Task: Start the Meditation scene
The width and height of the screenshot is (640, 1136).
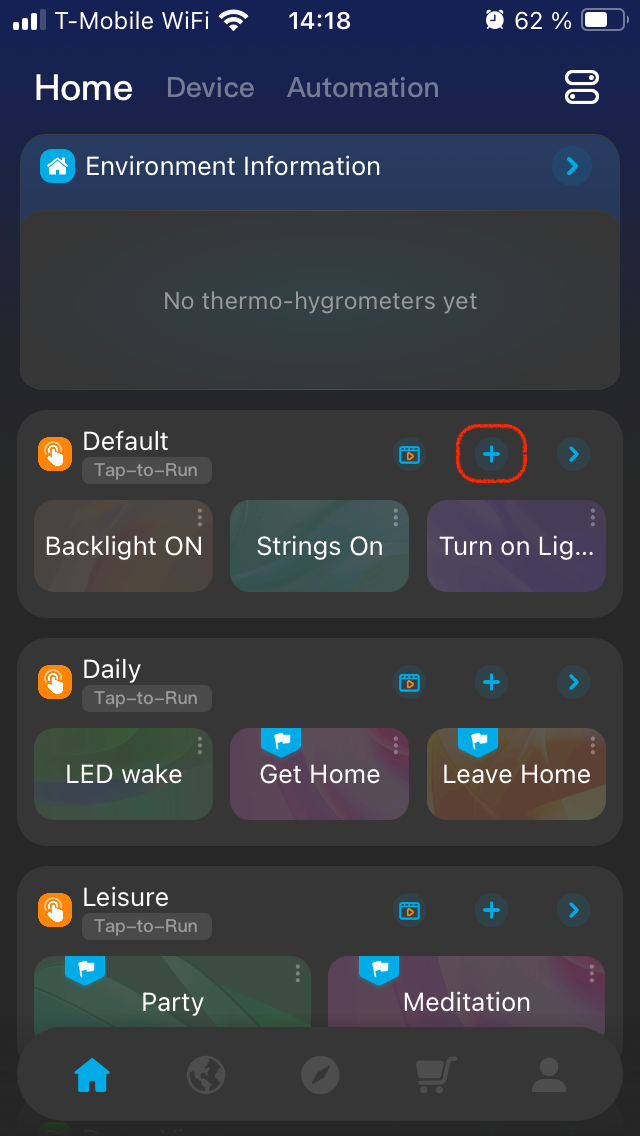Action: [466, 1002]
